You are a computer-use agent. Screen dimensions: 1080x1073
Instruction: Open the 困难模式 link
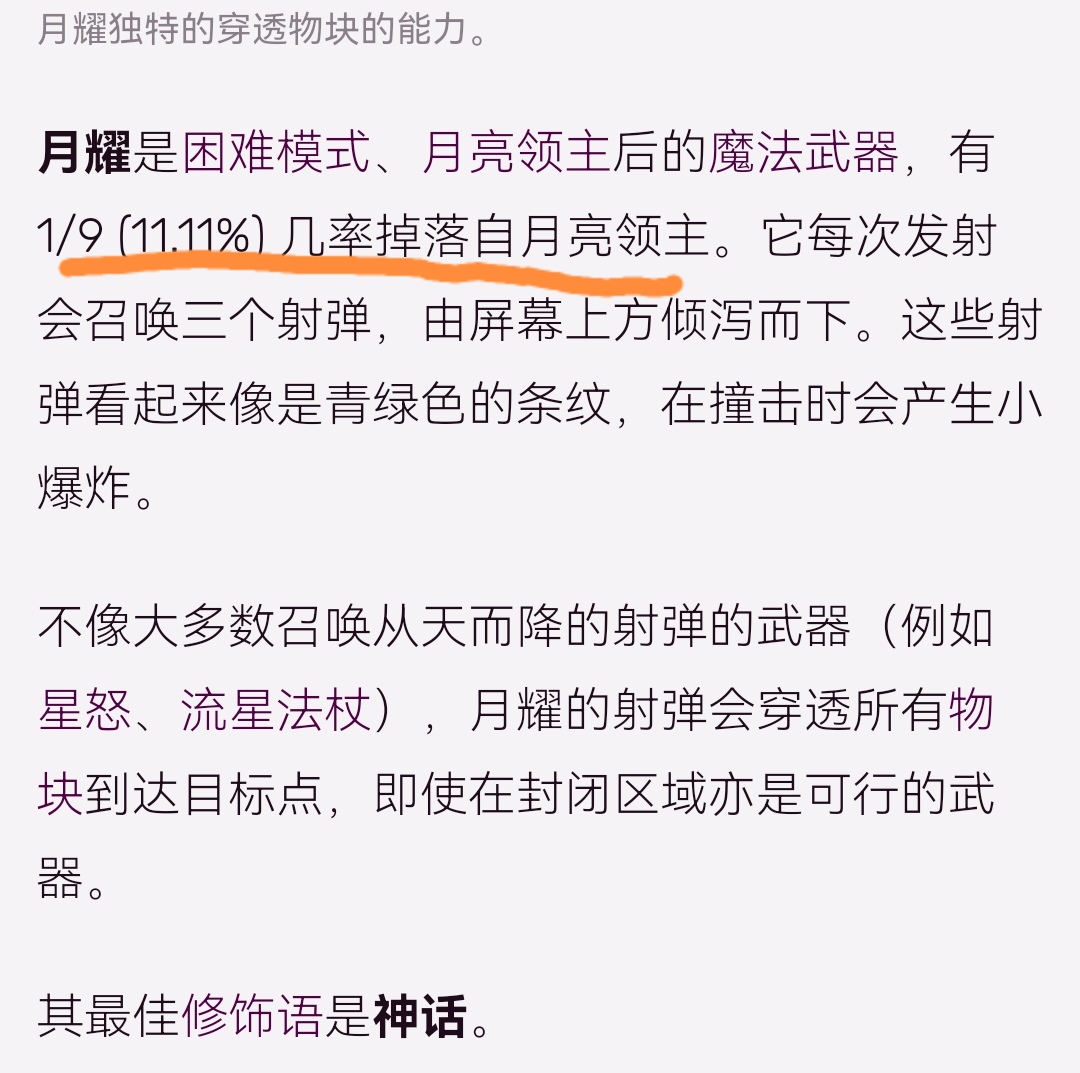(276, 154)
